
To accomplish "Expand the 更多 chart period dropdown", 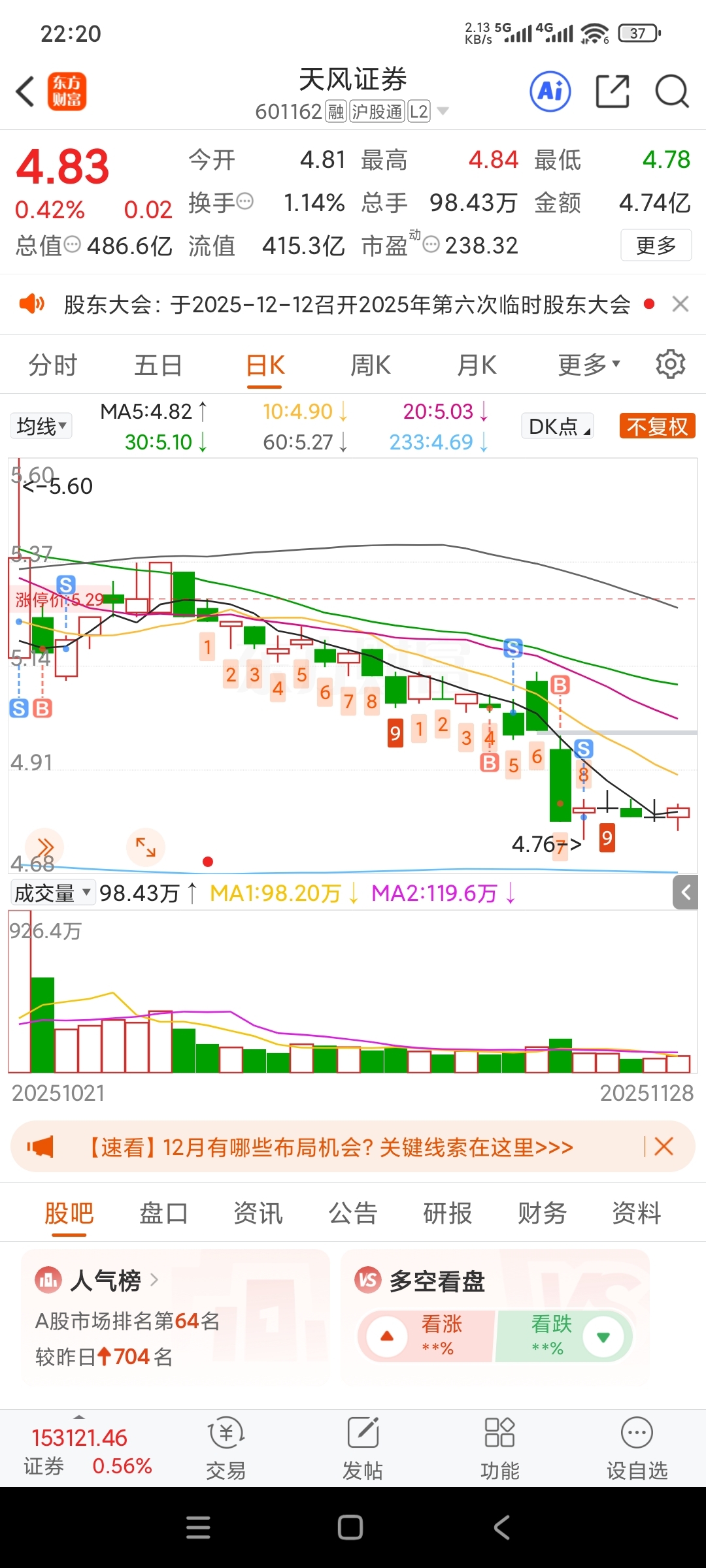I will click(x=588, y=365).
